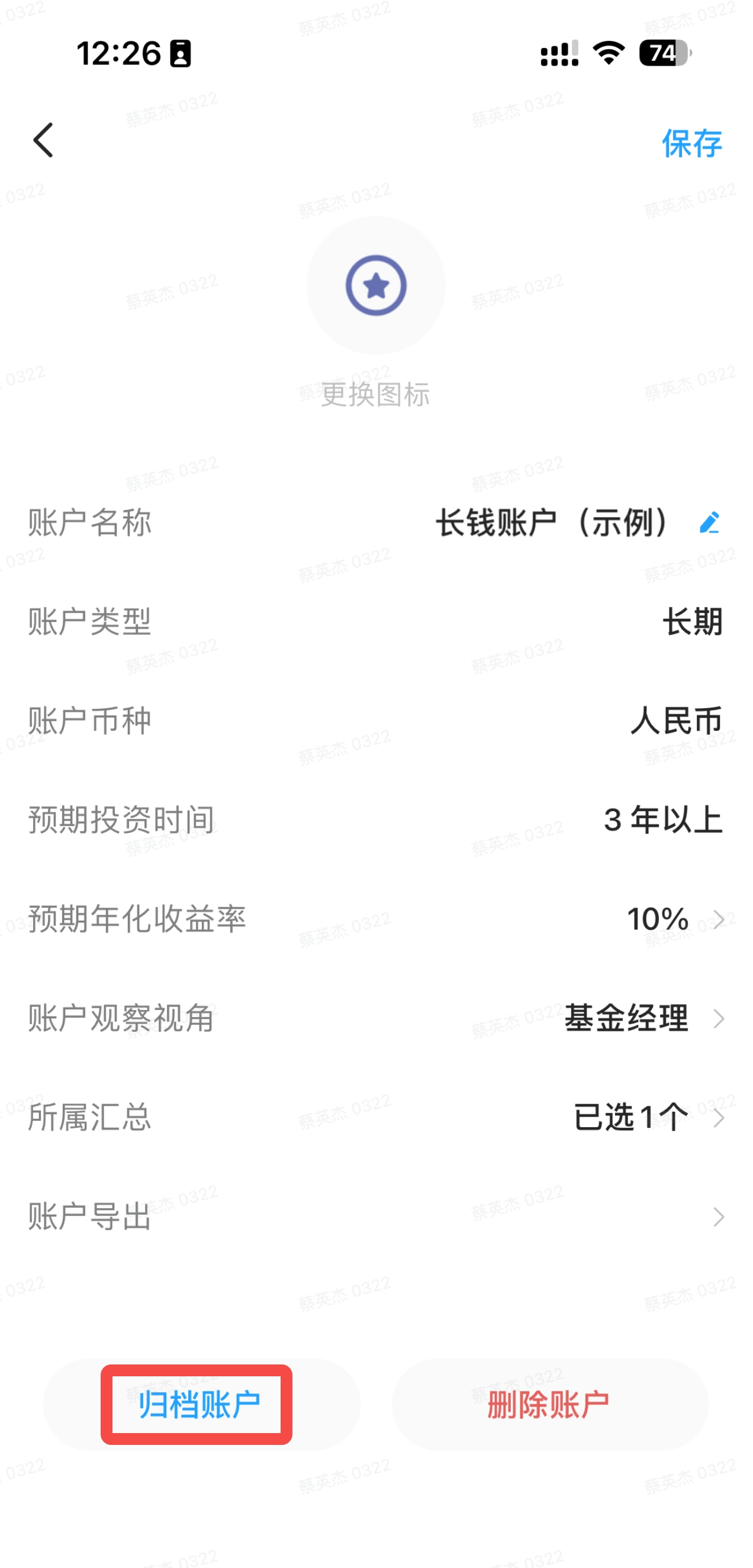Tap the 归档账户 button

coord(201,1404)
